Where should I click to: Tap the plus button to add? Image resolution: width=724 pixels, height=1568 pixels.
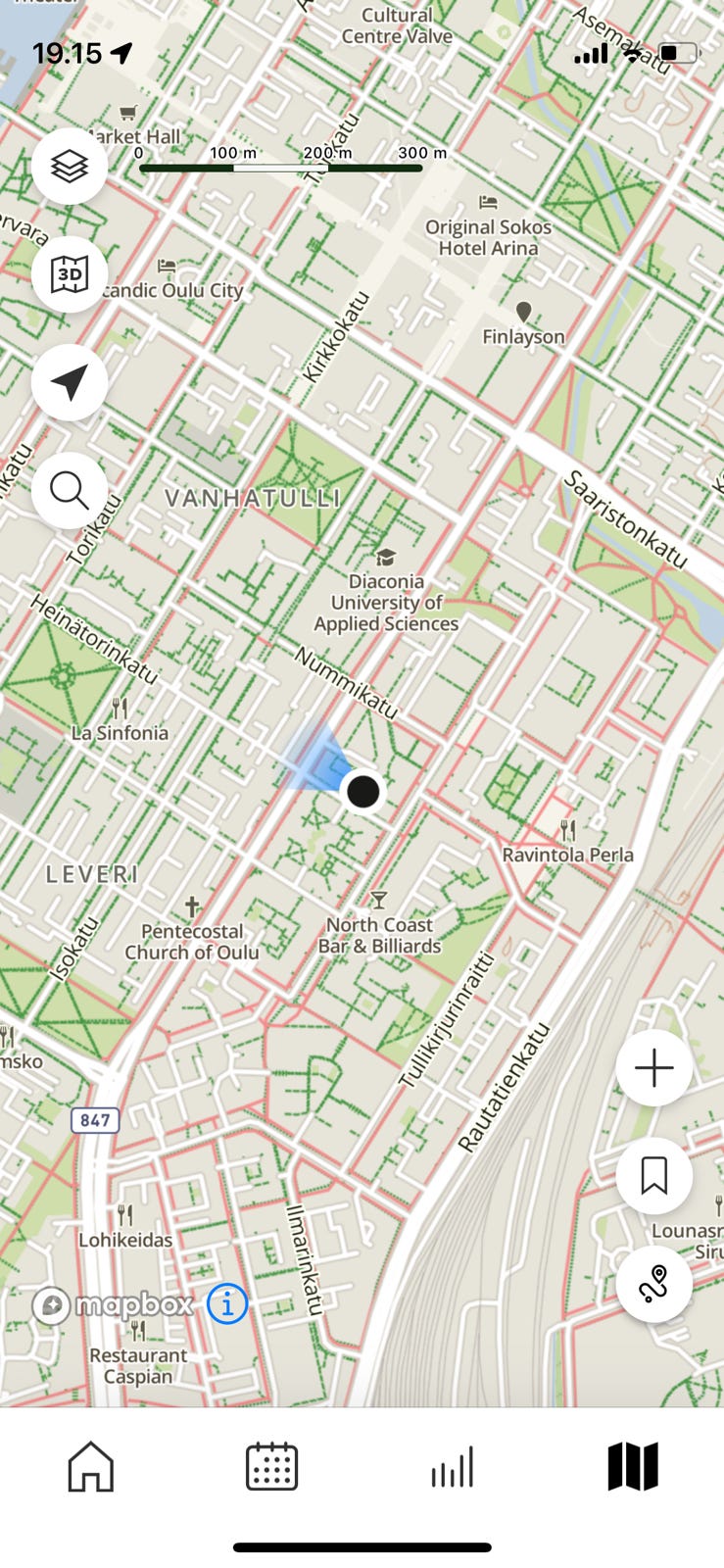654,1068
